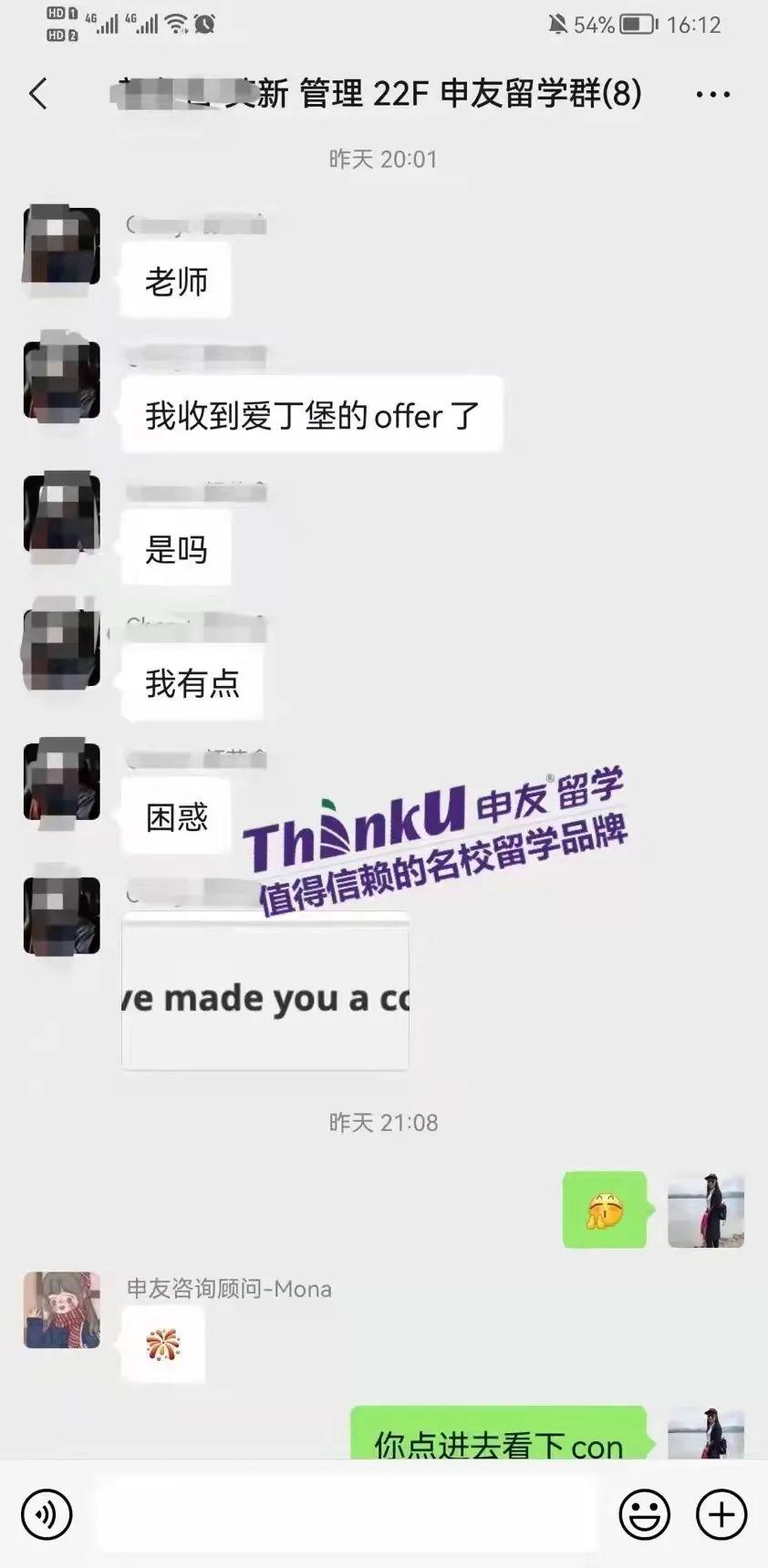Tap the 你点进去看下 con green bubble
Image resolution: width=768 pixels, height=1568 pixels.
[x=497, y=1444]
